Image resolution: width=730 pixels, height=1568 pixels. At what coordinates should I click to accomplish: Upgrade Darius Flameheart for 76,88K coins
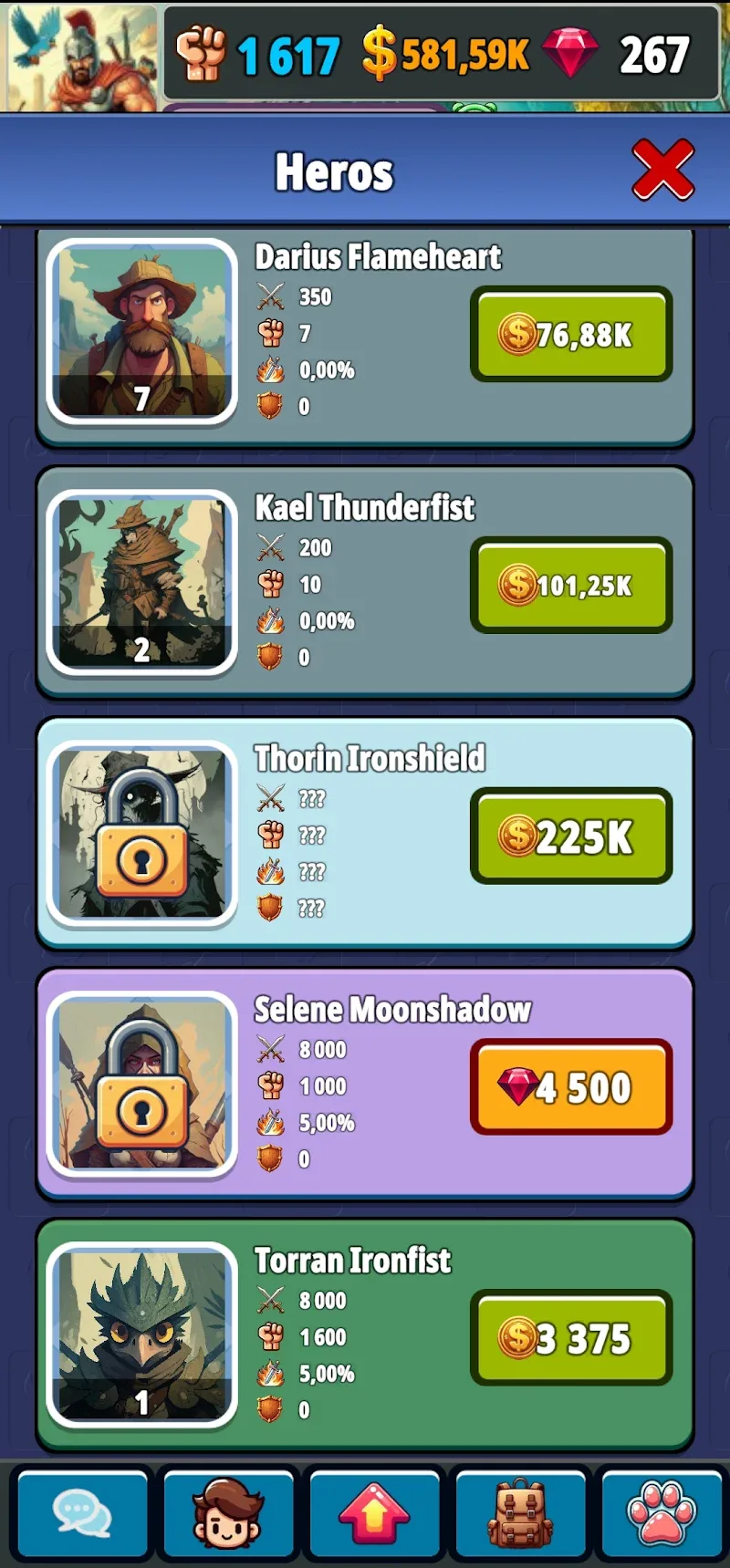(x=571, y=334)
